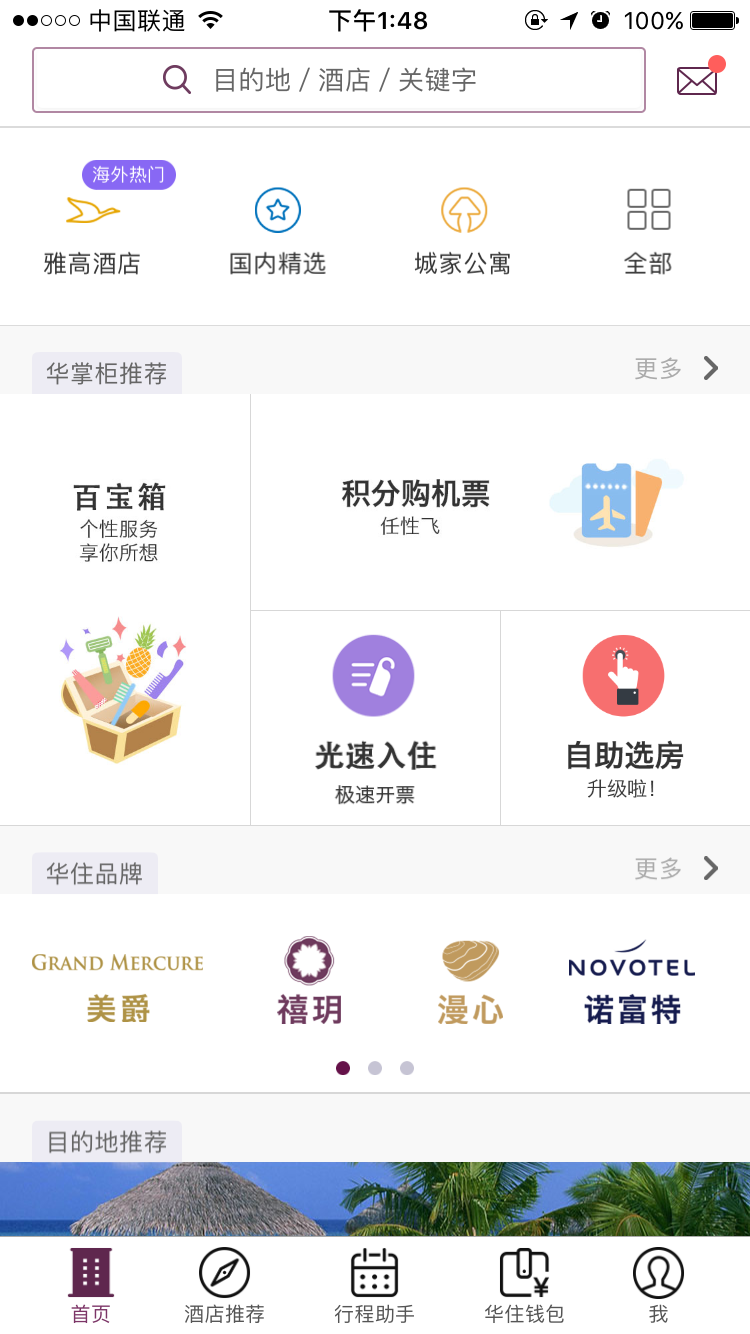
Task: Open 自助选房 room selection
Action: (x=625, y=718)
